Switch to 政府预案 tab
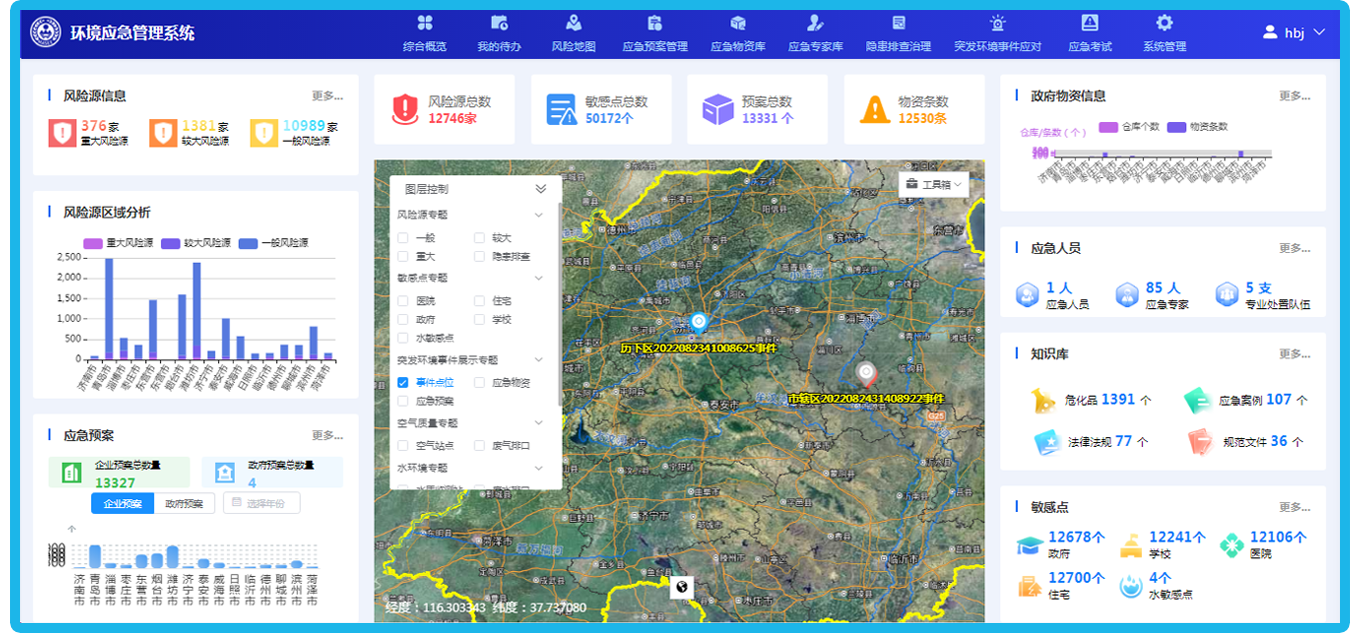 point(184,503)
